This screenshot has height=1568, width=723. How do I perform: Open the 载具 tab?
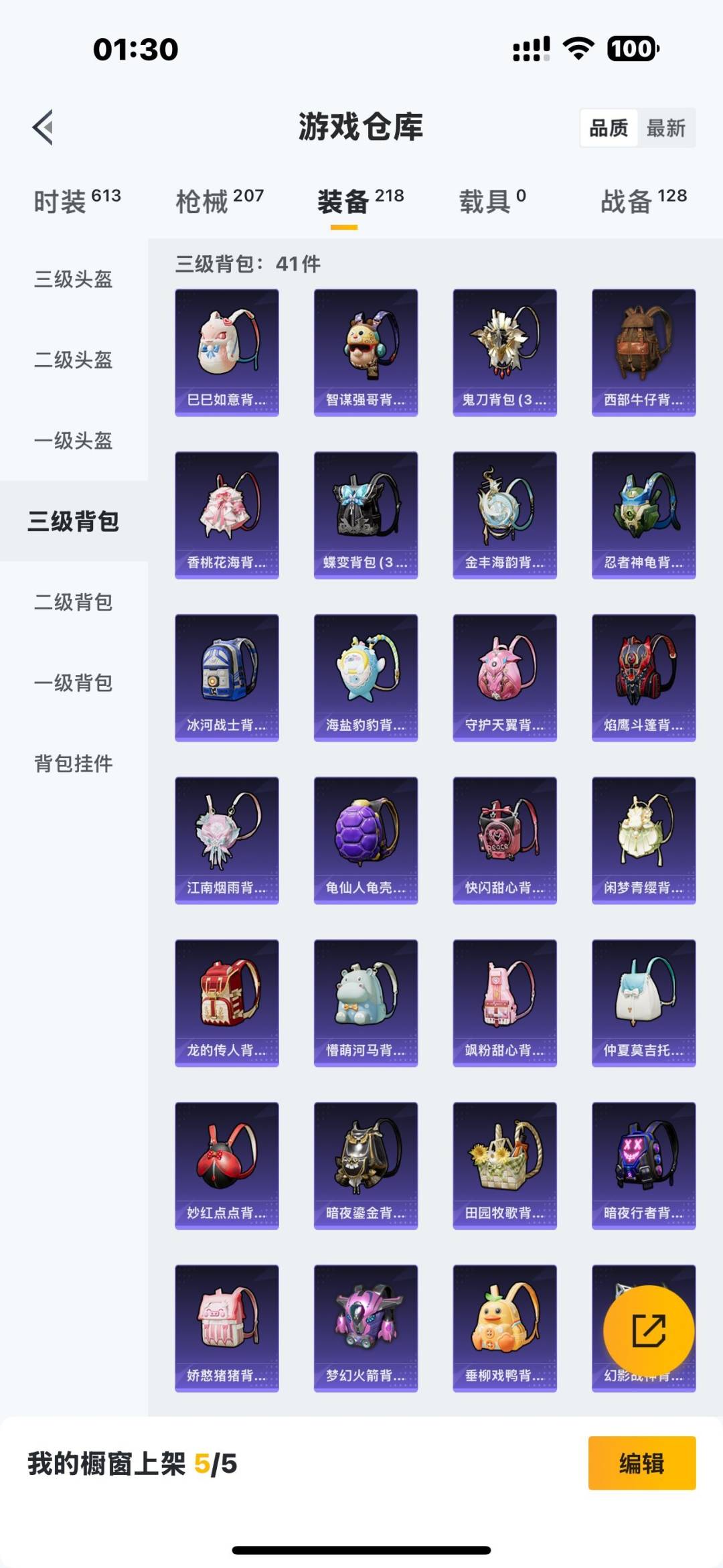(x=493, y=200)
